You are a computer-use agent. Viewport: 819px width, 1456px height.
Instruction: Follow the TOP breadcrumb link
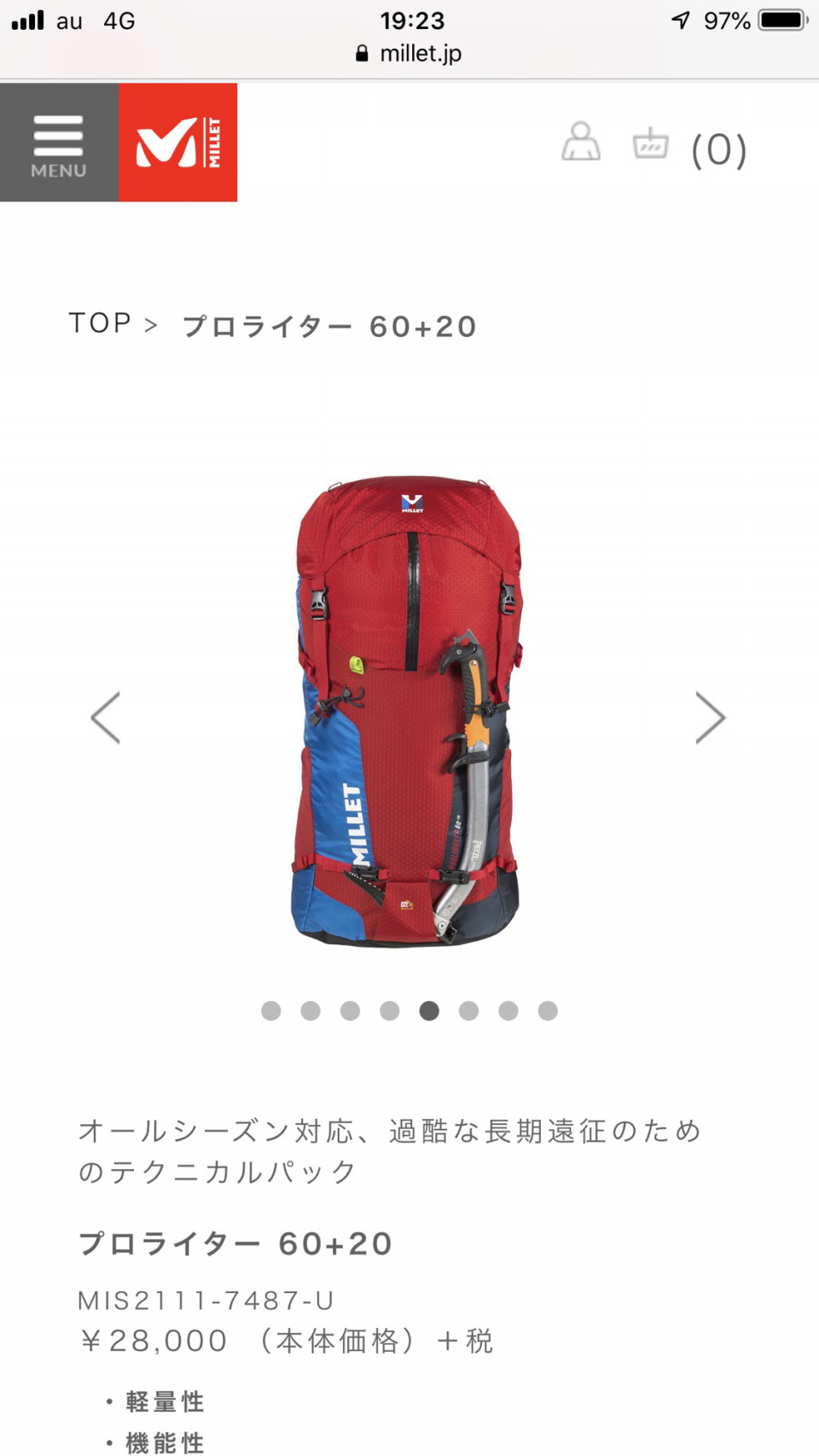100,323
